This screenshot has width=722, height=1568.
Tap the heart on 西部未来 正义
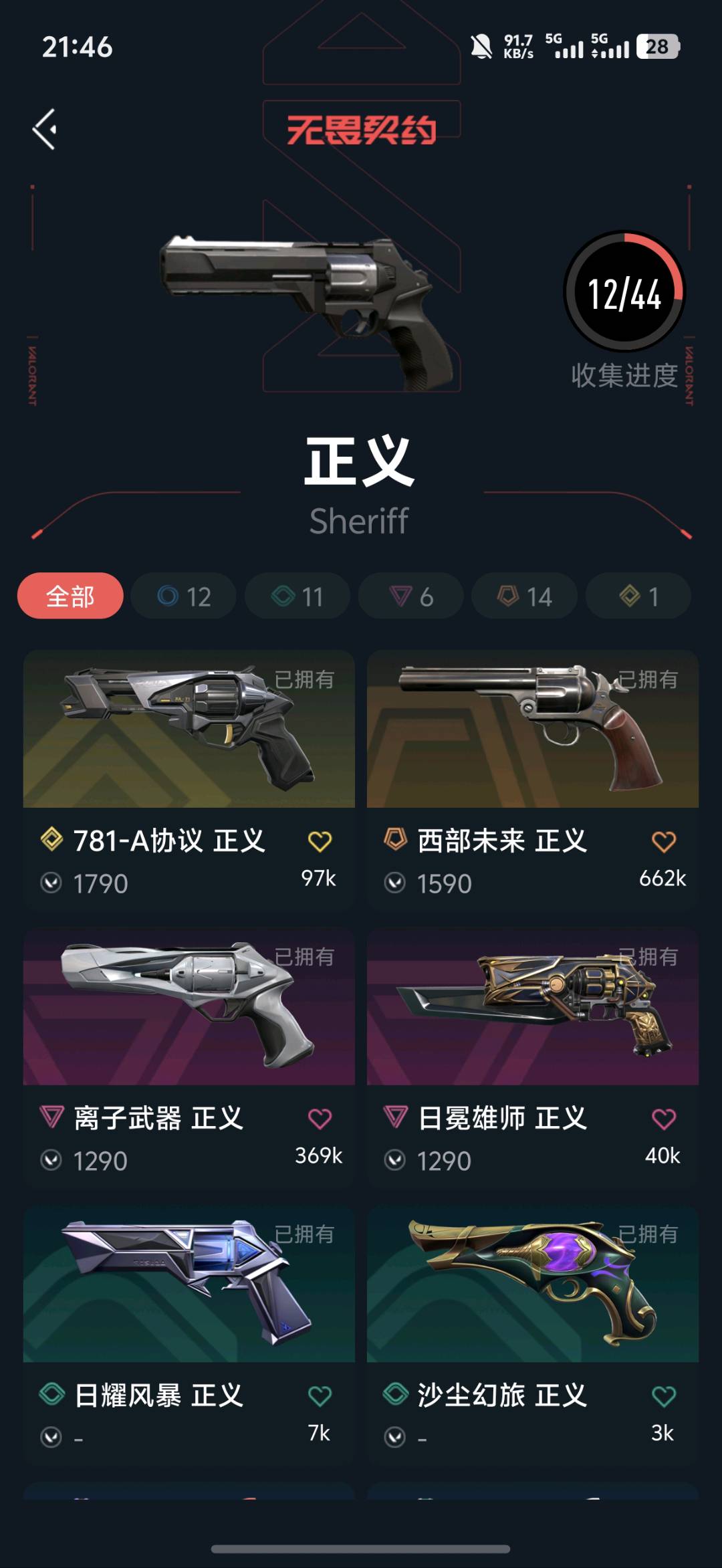(663, 842)
